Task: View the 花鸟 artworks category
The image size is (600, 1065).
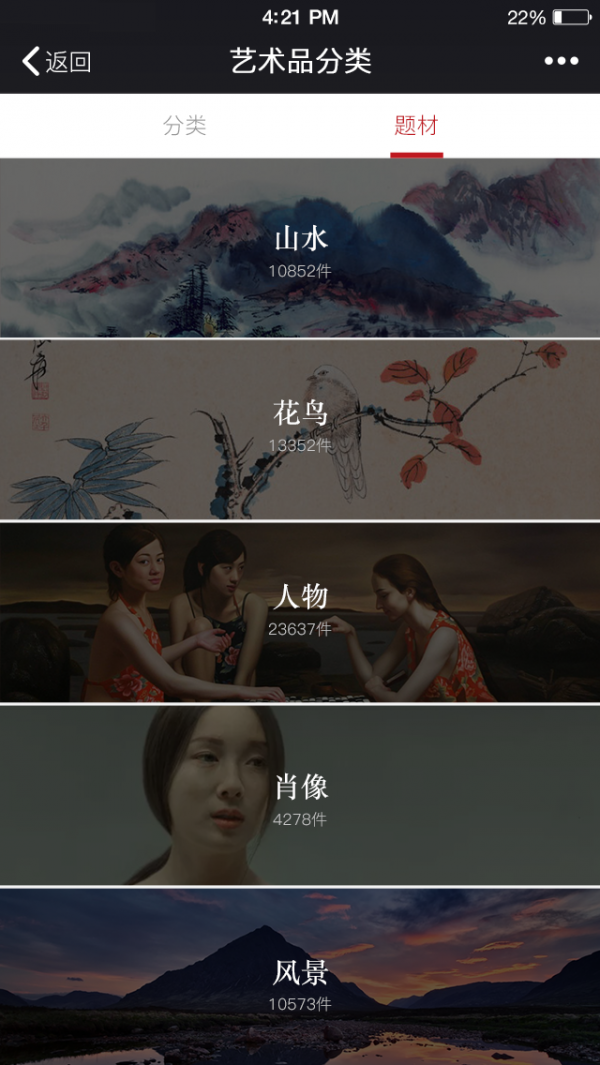Action: (x=300, y=429)
